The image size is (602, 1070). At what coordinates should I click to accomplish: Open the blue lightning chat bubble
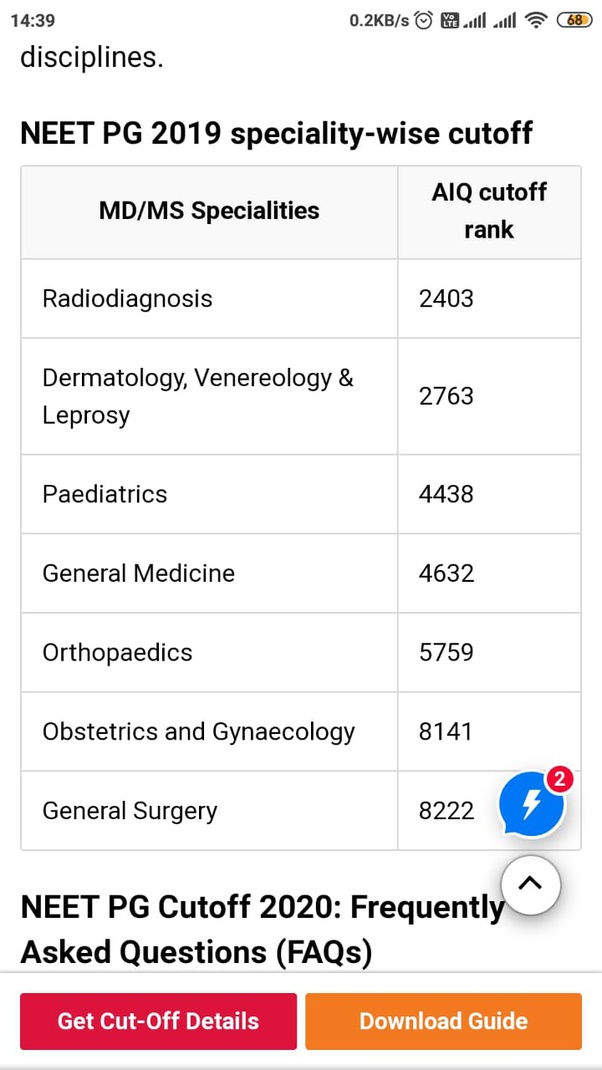(x=532, y=806)
